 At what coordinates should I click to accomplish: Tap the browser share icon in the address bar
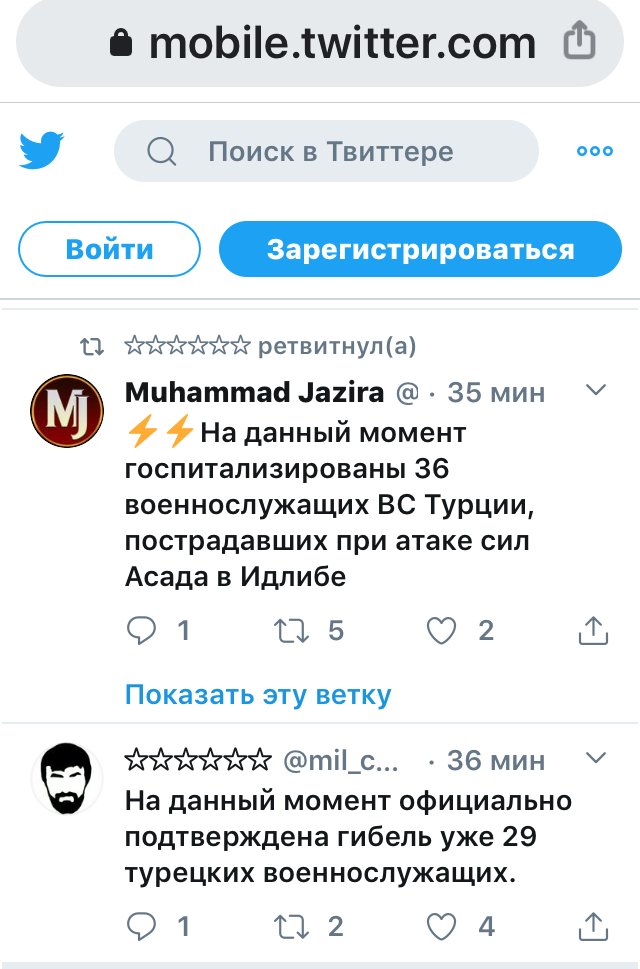(579, 42)
